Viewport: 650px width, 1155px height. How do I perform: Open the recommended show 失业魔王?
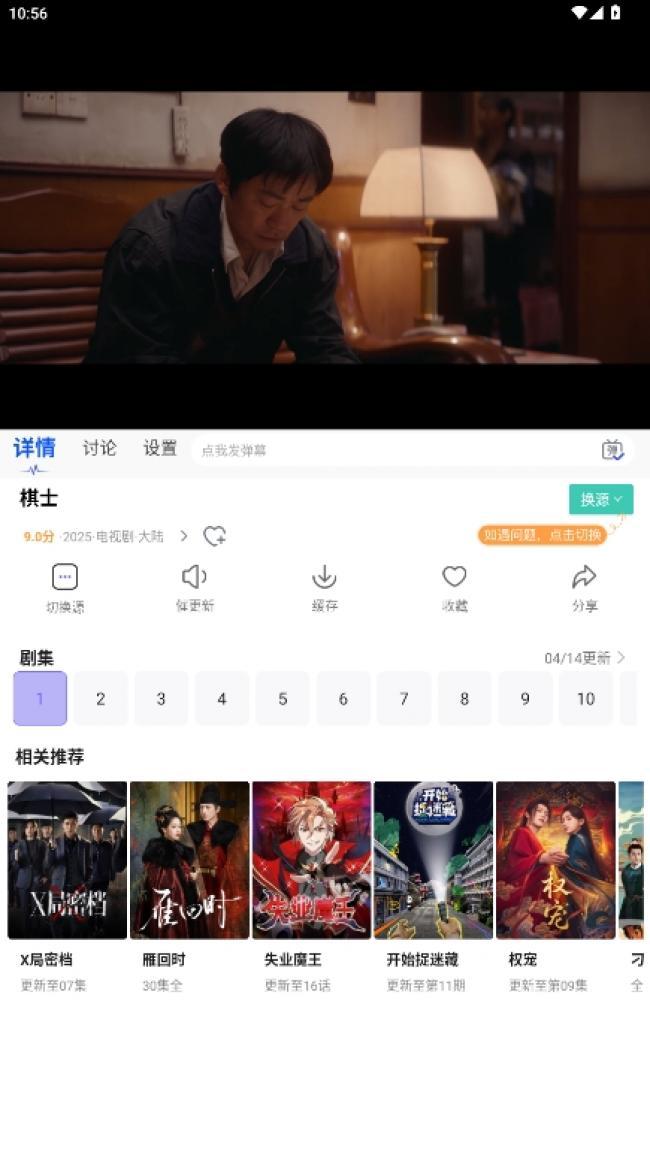click(x=311, y=860)
